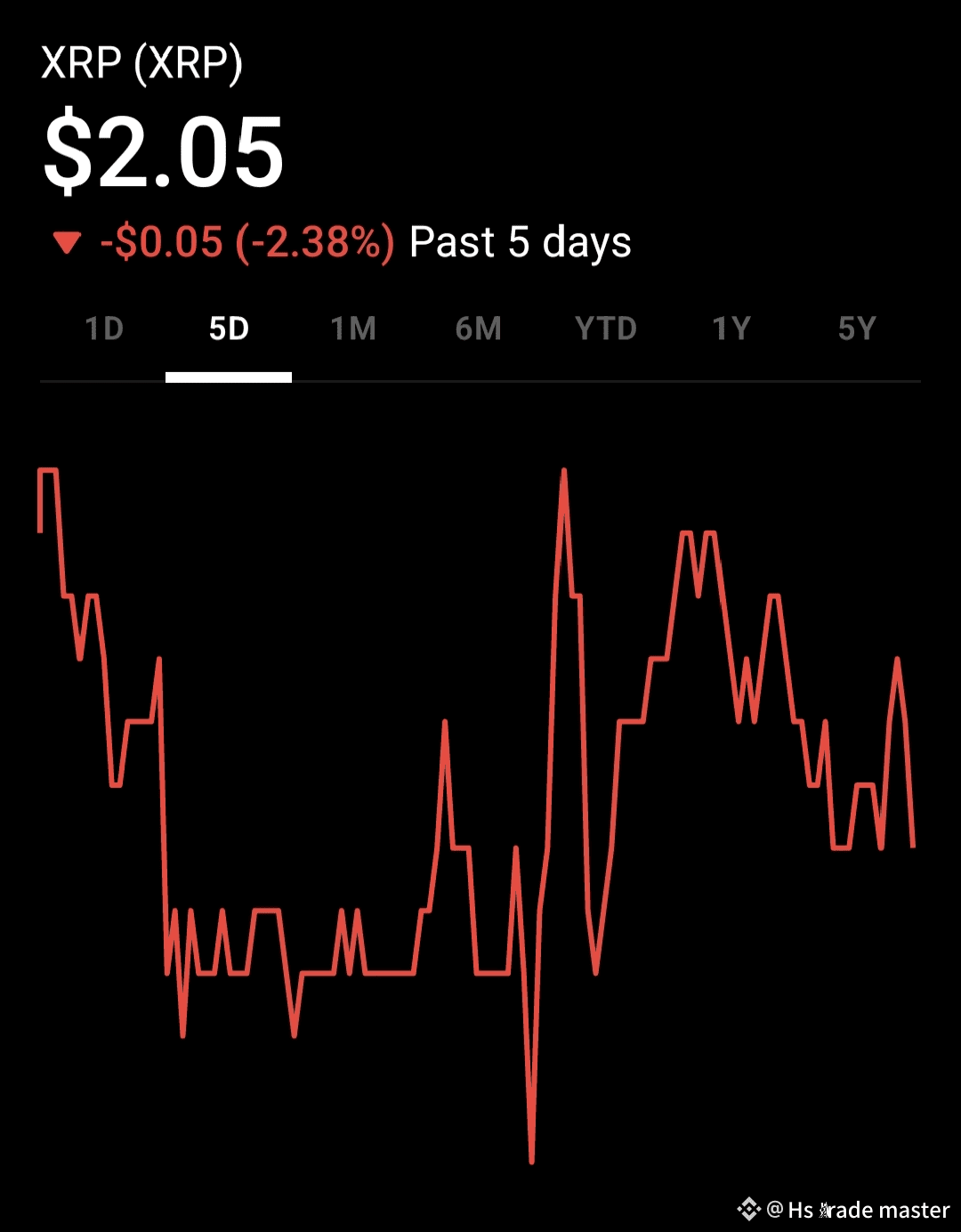The width and height of the screenshot is (961, 1232).
Task: Open the 1Y chart range
Action: tap(731, 329)
